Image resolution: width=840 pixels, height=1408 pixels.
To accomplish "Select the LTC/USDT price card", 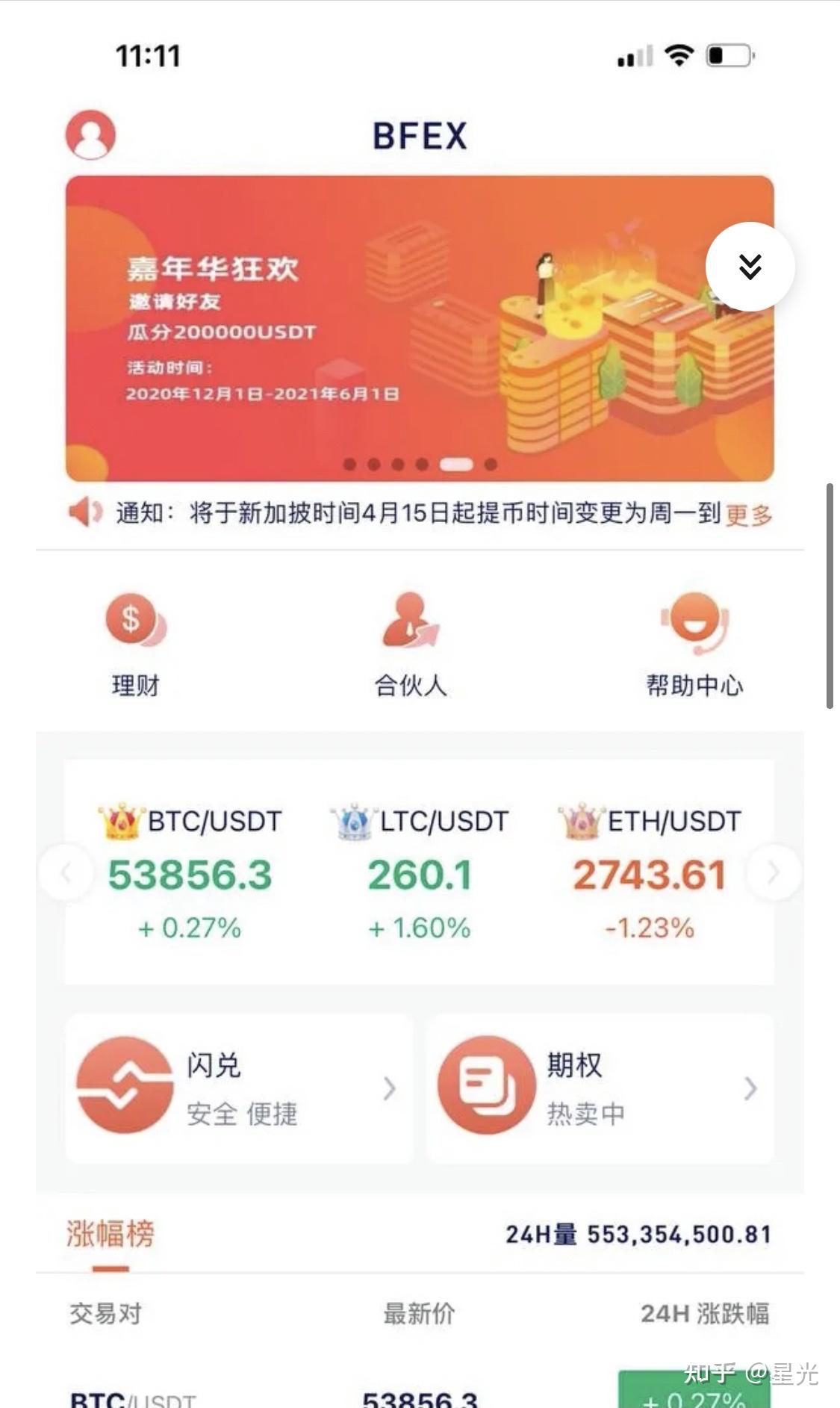I will (420, 872).
